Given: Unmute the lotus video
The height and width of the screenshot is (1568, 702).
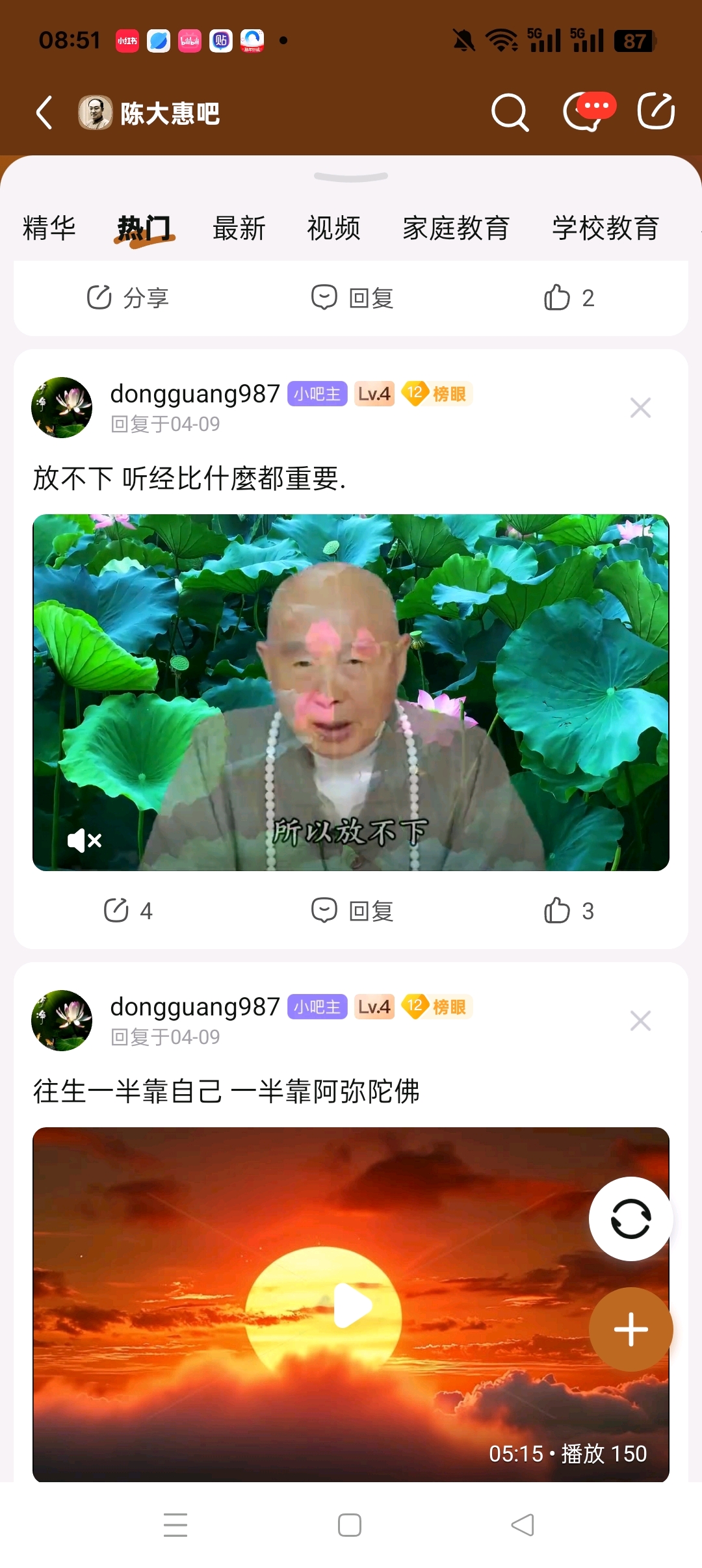Looking at the screenshot, I should click(x=84, y=841).
